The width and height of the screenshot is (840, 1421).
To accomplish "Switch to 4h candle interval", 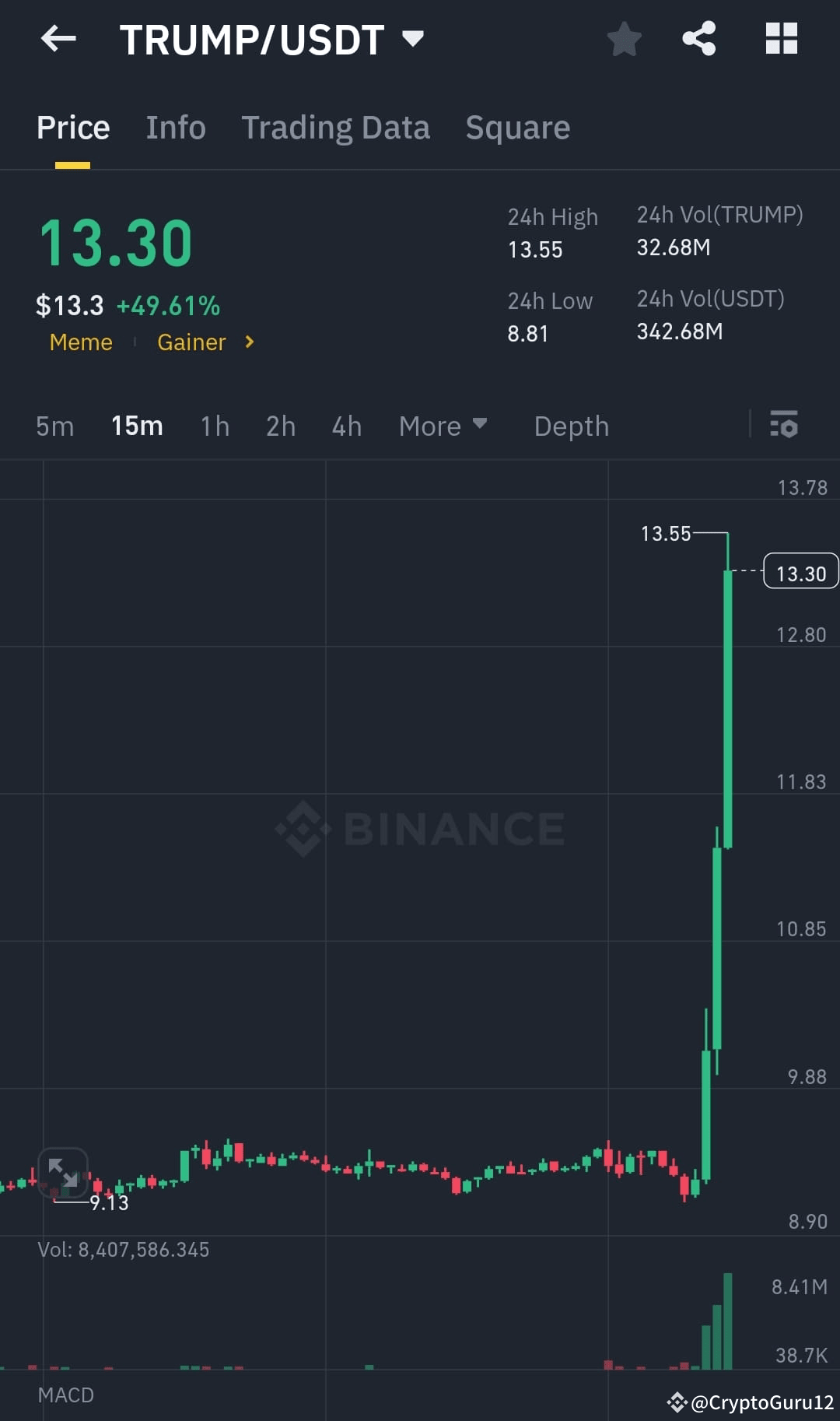I will click(346, 426).
